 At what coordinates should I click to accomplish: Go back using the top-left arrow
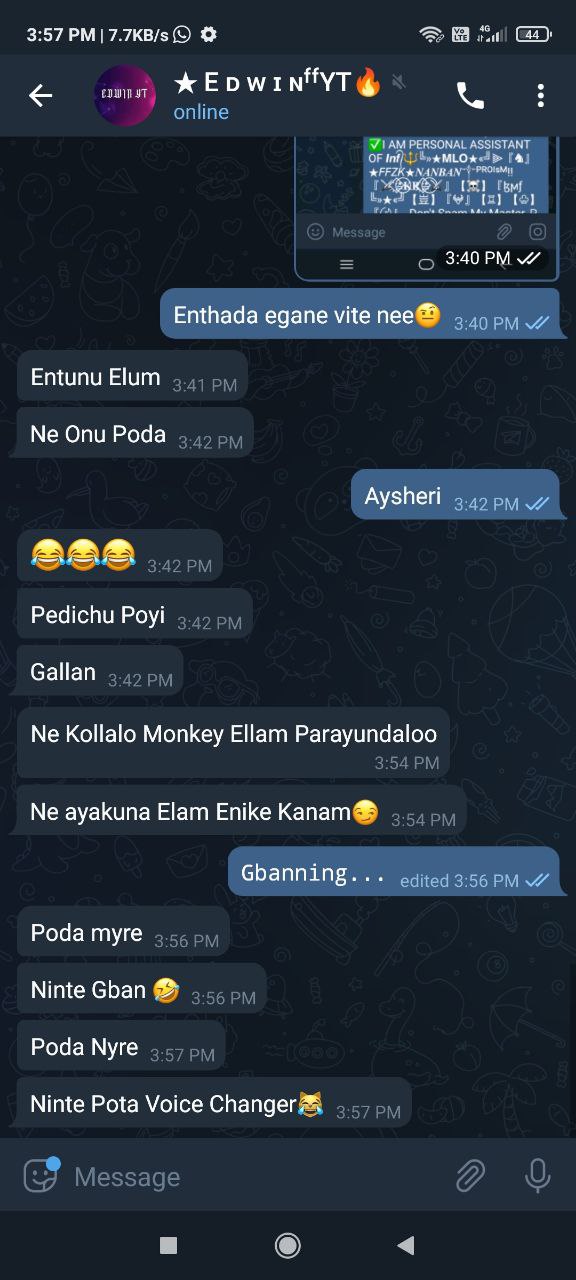[40, 95]
